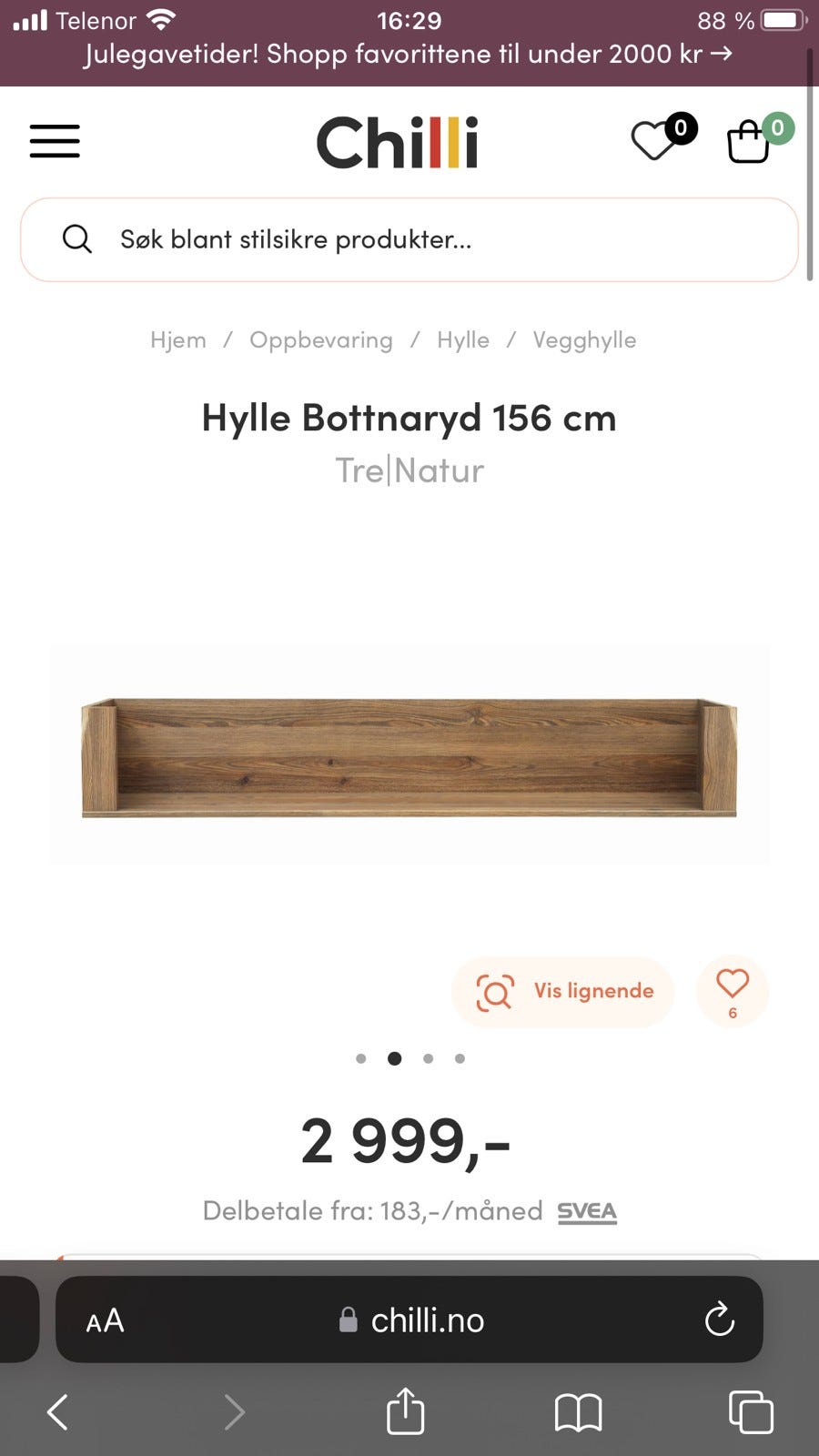The width and height of the screenshot is (819, 1456).
Task: Open the 'Julegavetider!' promo banner
Action: (x=407, y=54)
